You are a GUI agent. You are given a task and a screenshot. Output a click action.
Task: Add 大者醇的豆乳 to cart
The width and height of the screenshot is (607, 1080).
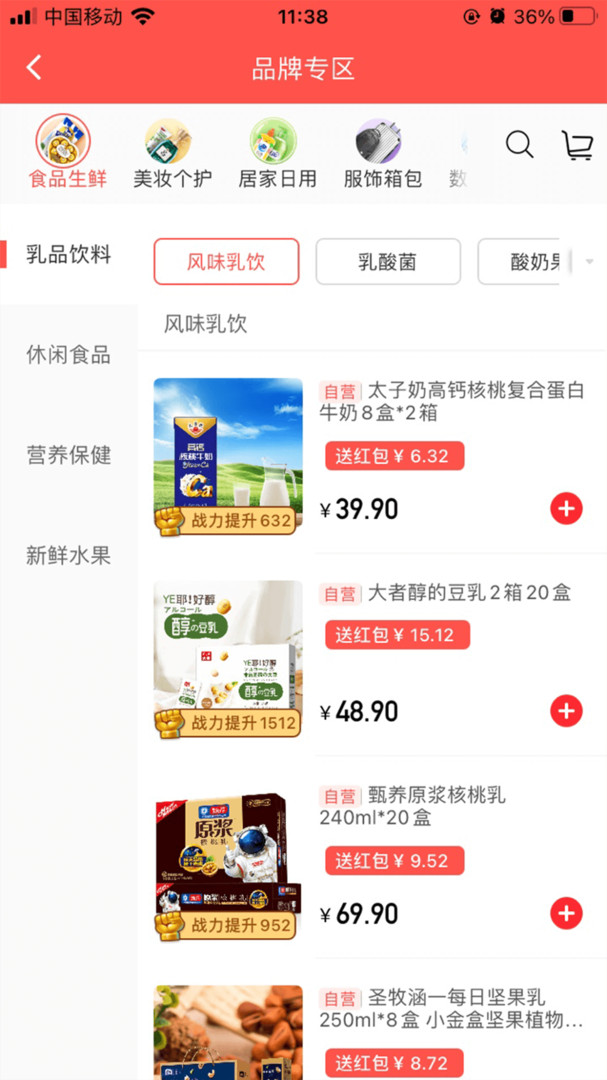566,711
